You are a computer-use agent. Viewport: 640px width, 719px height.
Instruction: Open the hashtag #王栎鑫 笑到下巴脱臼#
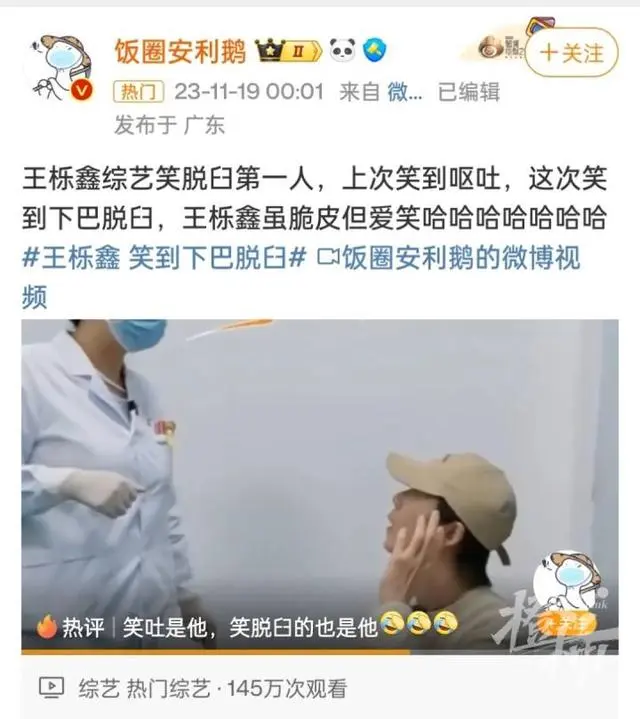click(x=163, y=257)
